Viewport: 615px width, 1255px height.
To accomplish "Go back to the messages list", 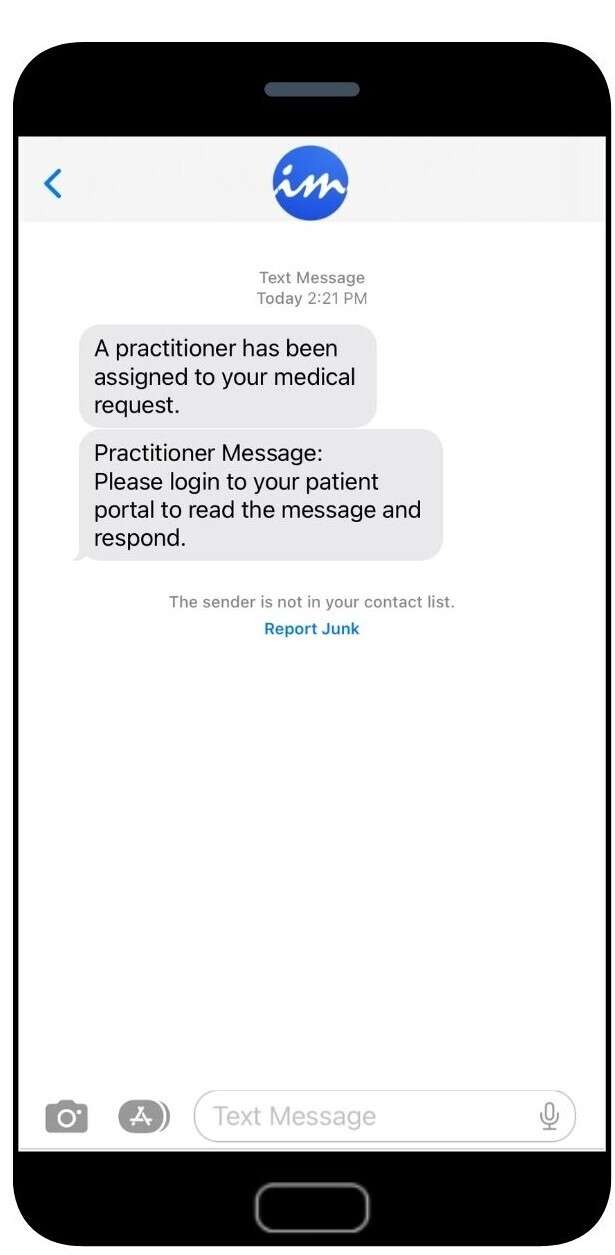I will coord(53,183).
